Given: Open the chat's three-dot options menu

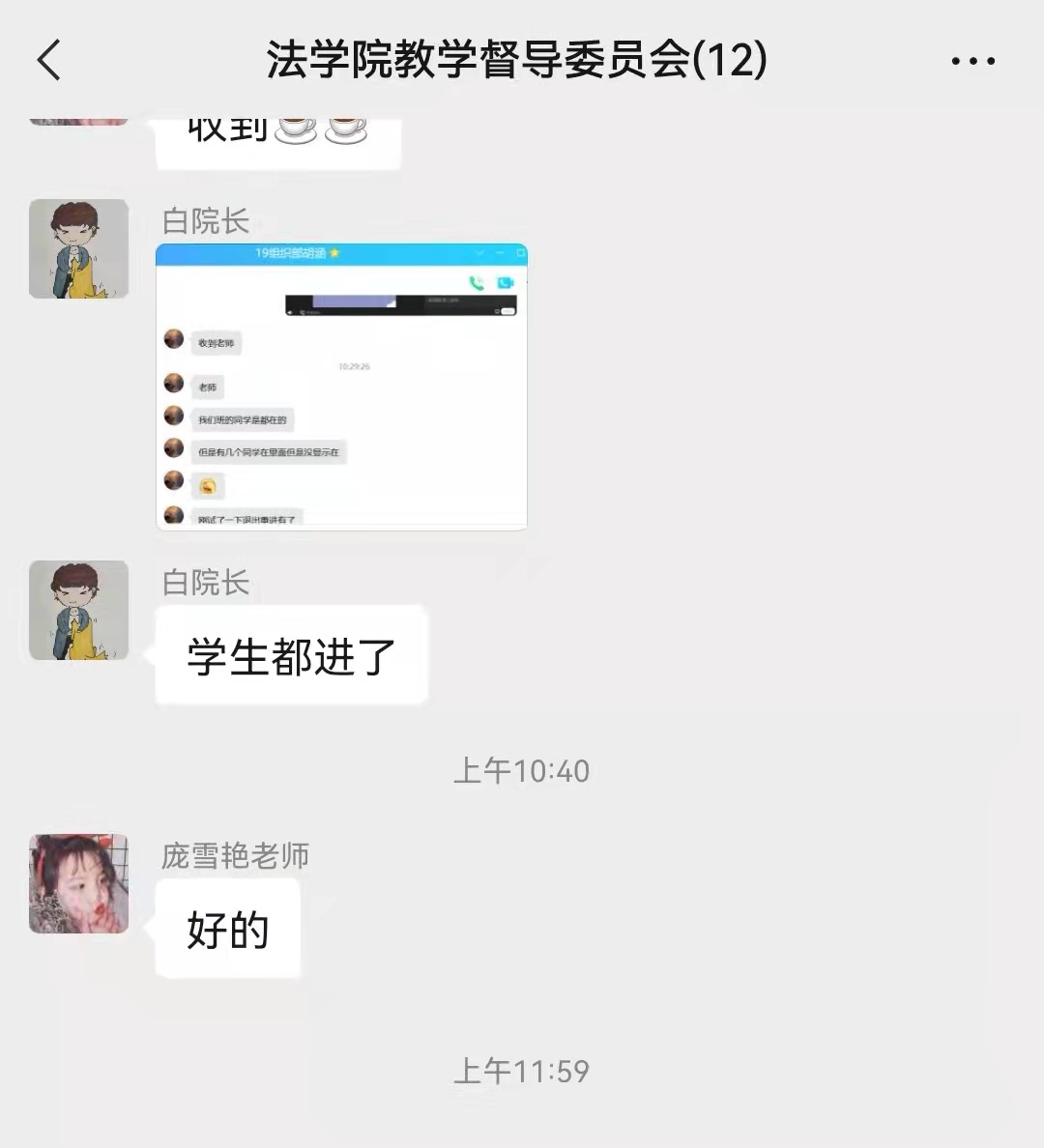Looking at the screenshot, I should pyautogui.click(x=972, y=61).
